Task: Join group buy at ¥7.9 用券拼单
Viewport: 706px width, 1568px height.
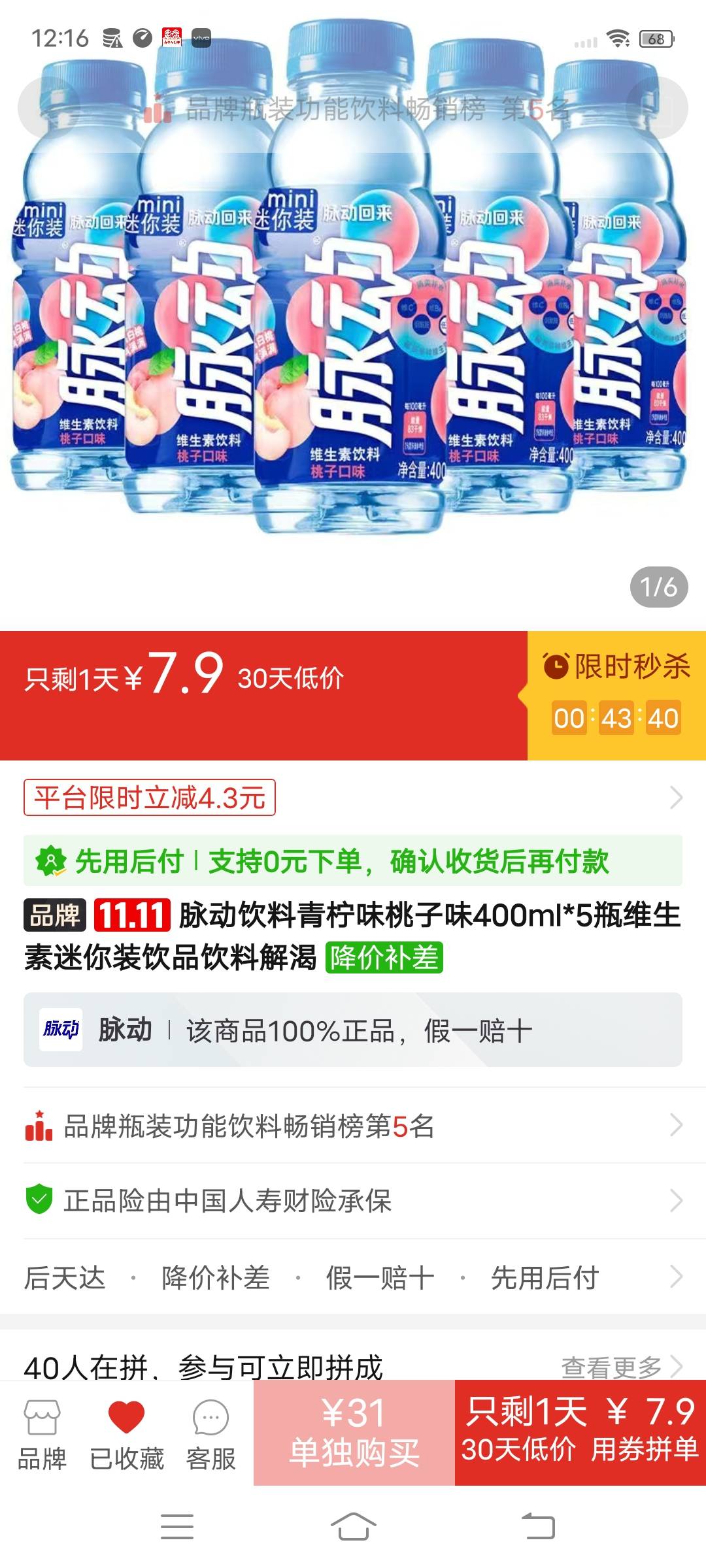Action: coord(580,1433)
